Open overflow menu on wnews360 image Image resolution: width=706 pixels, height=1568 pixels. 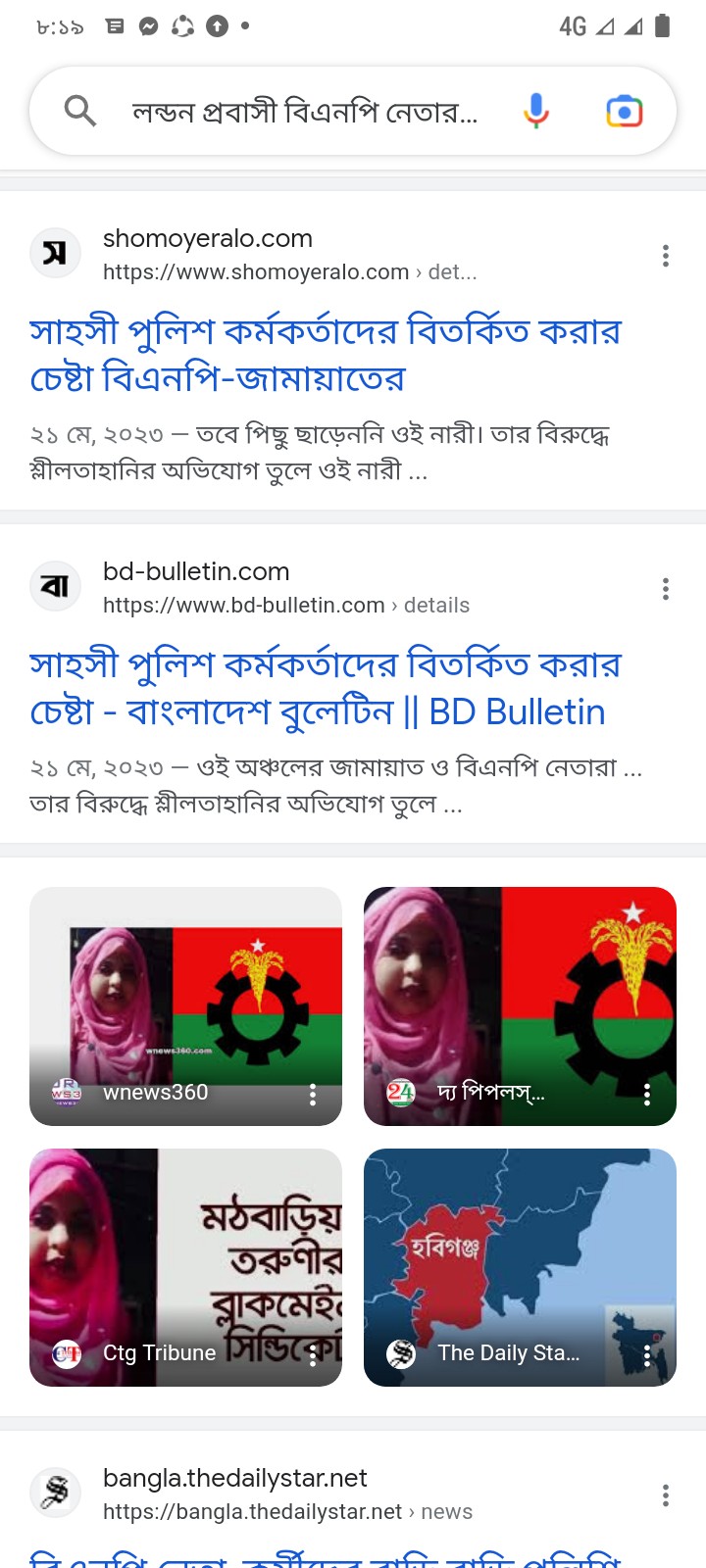313,1095
